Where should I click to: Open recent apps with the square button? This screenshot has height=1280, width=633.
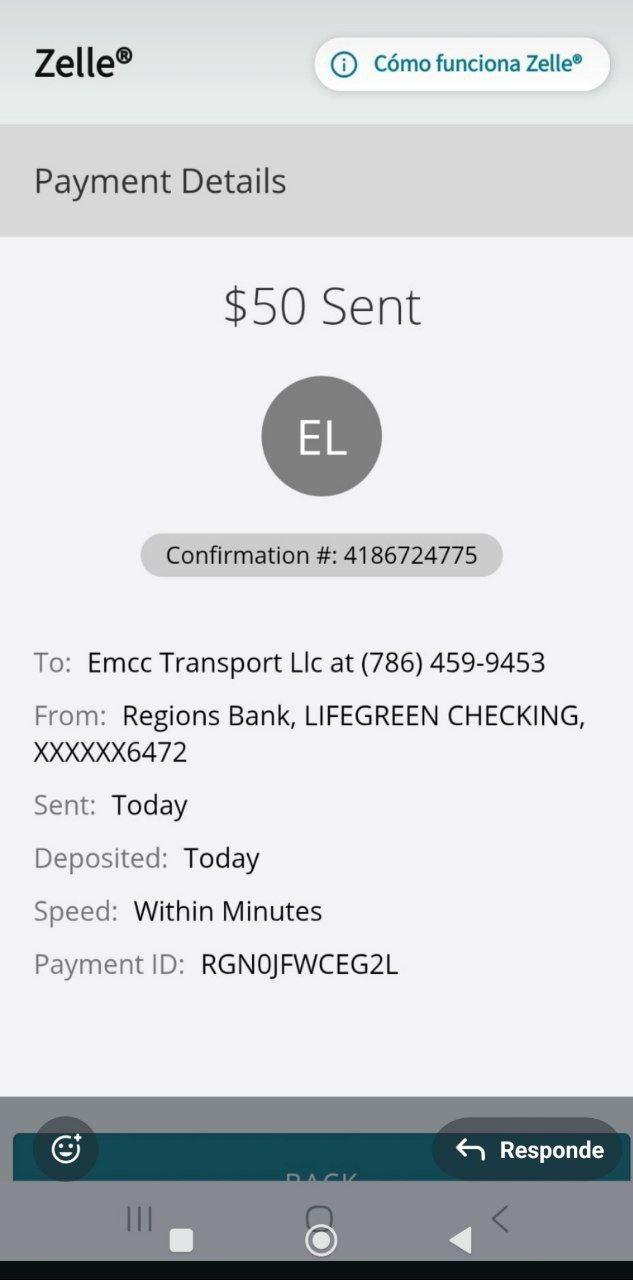pyautogui.click(x=181, y=1241)
